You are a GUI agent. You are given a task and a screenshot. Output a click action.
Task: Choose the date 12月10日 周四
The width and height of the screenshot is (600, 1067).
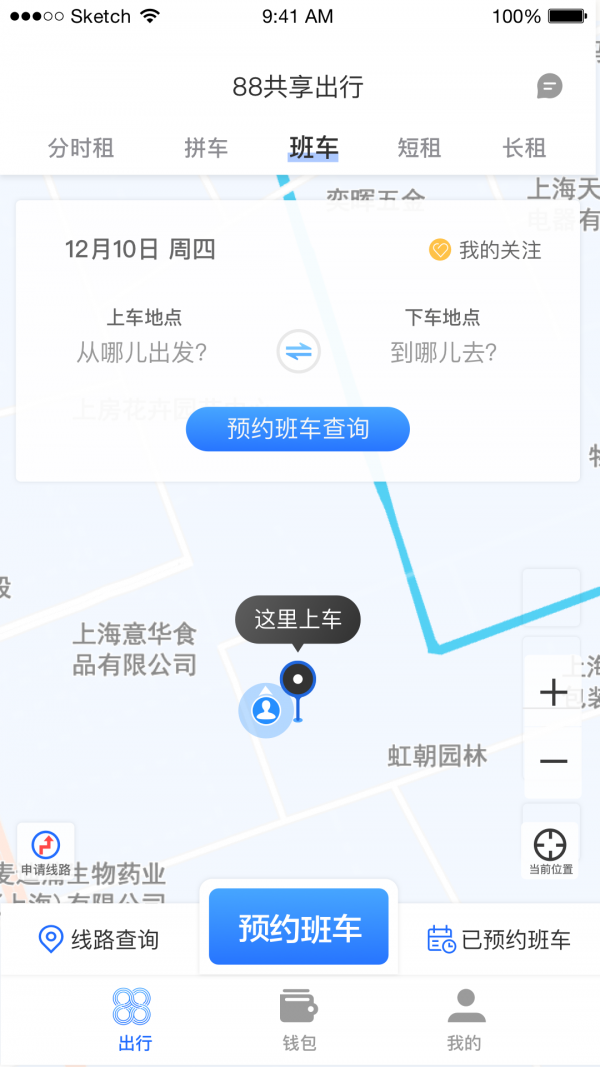(140, 249)
